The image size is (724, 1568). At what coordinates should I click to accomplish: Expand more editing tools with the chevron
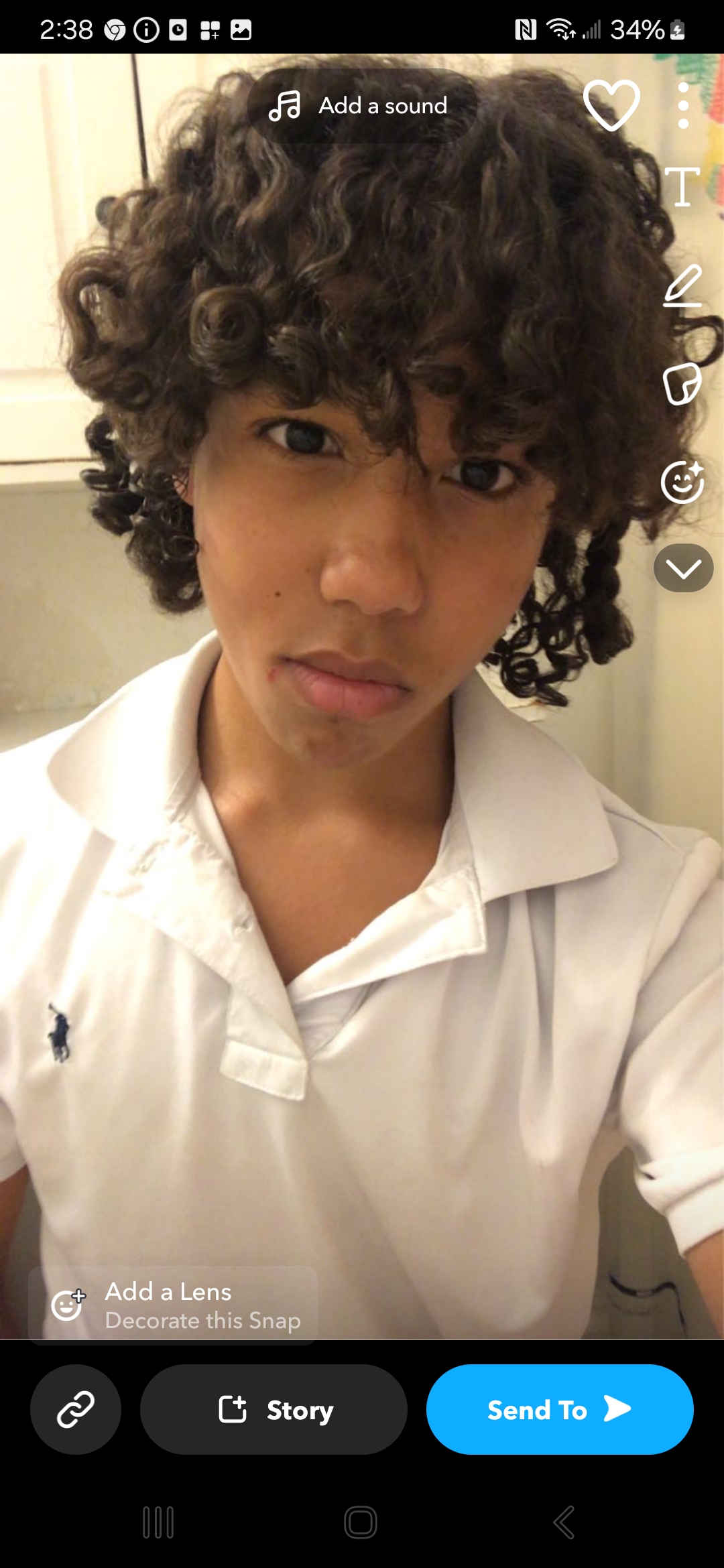point(683,568)
